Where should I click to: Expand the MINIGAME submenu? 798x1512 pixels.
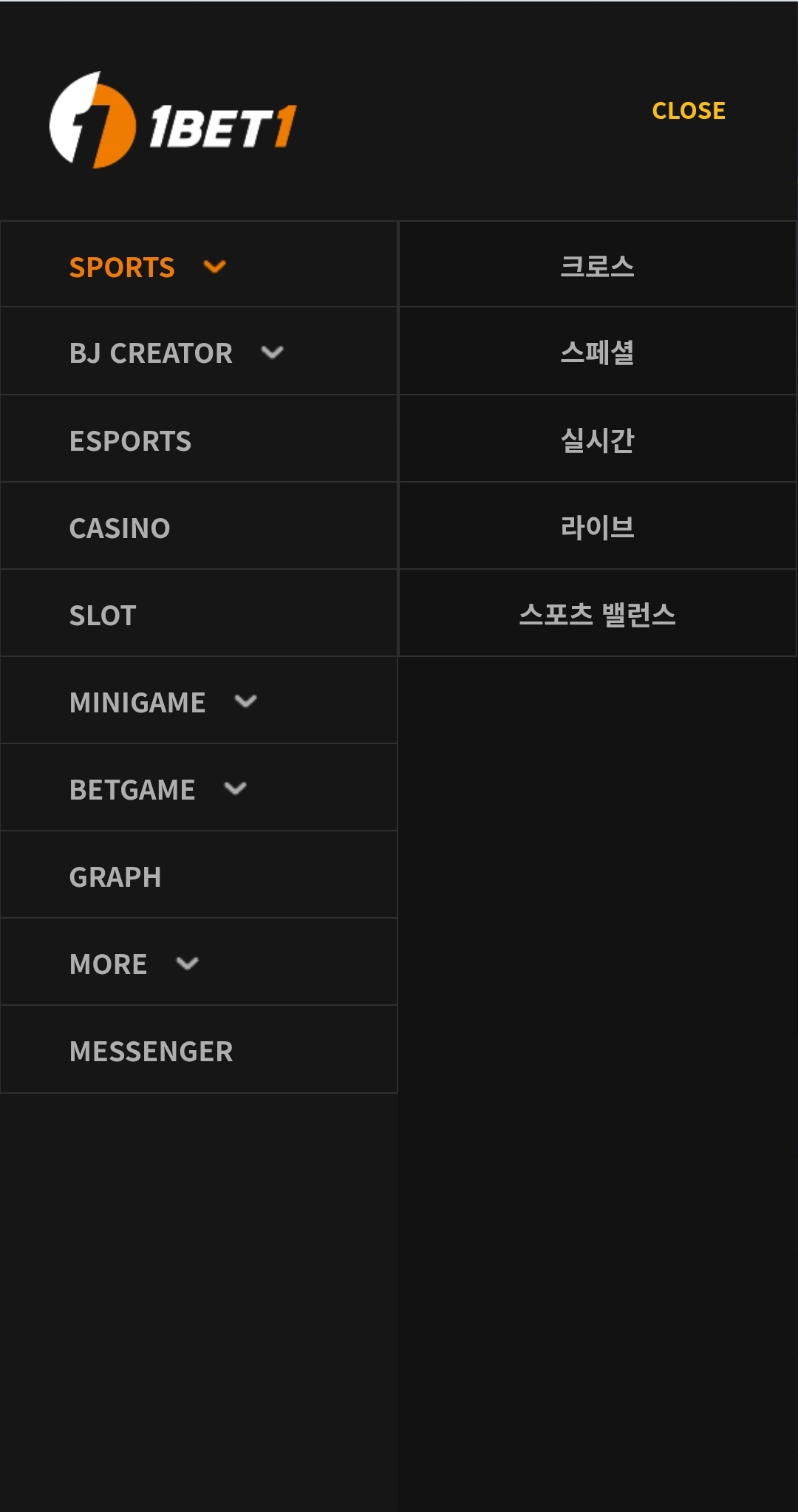163,702
